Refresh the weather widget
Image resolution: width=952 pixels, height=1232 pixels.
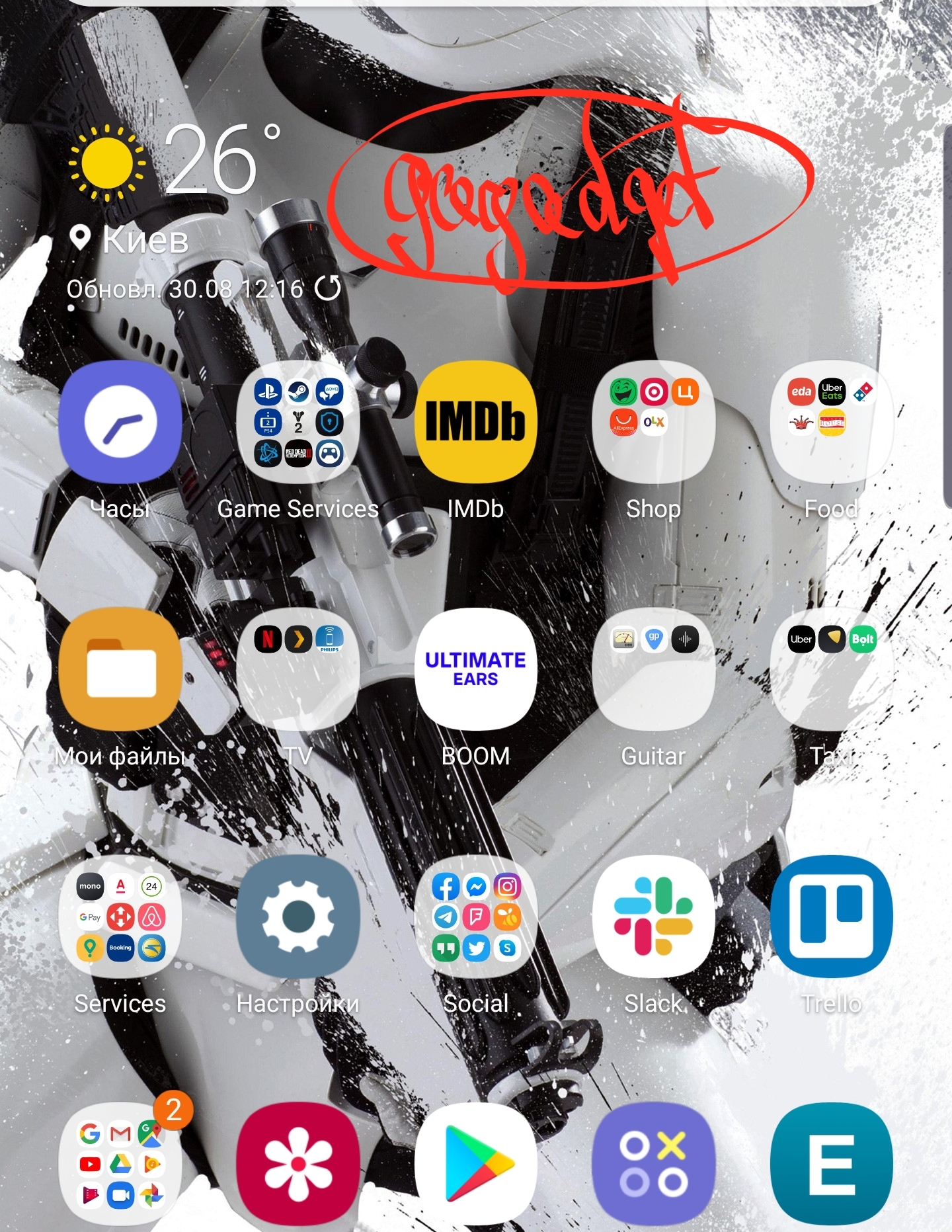pyautogui.click(x=327, y=288)
